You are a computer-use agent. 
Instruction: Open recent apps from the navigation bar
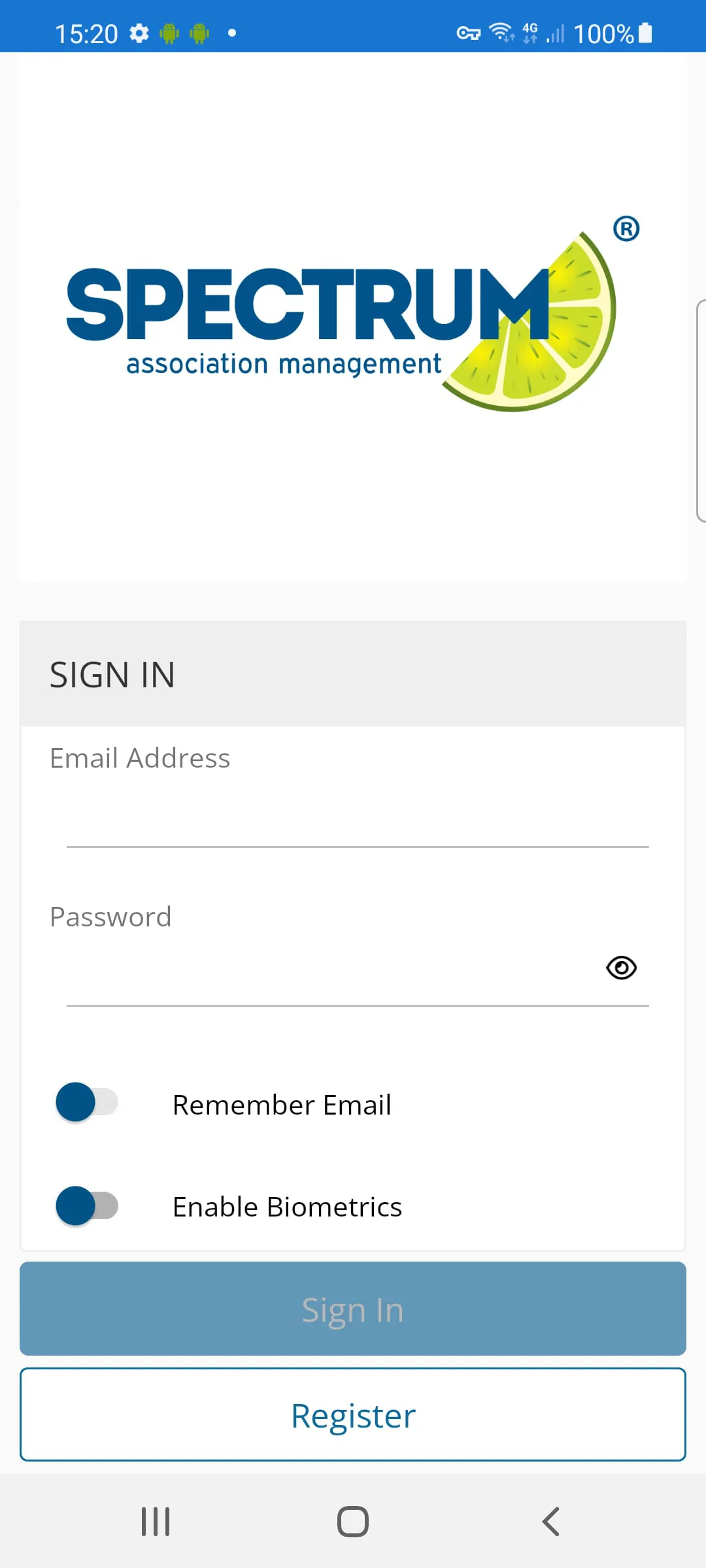[x=156, y=1522]
